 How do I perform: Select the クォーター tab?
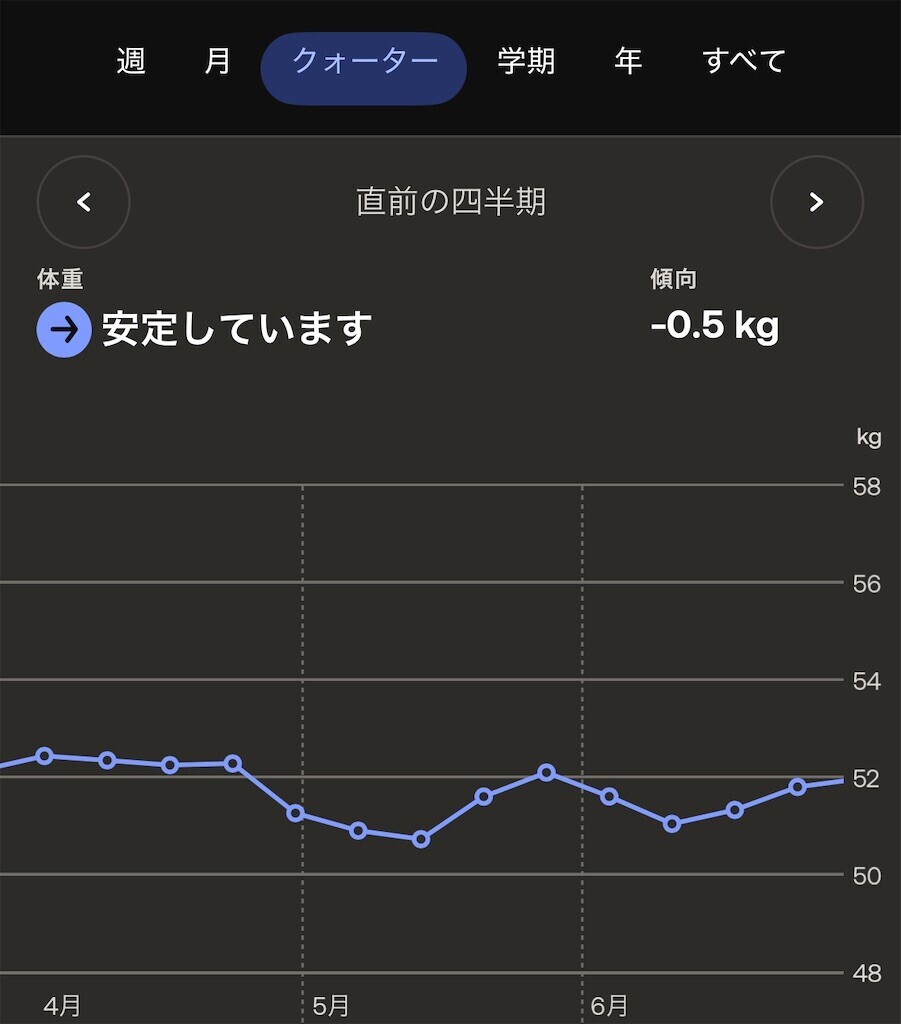click(362, 62)
